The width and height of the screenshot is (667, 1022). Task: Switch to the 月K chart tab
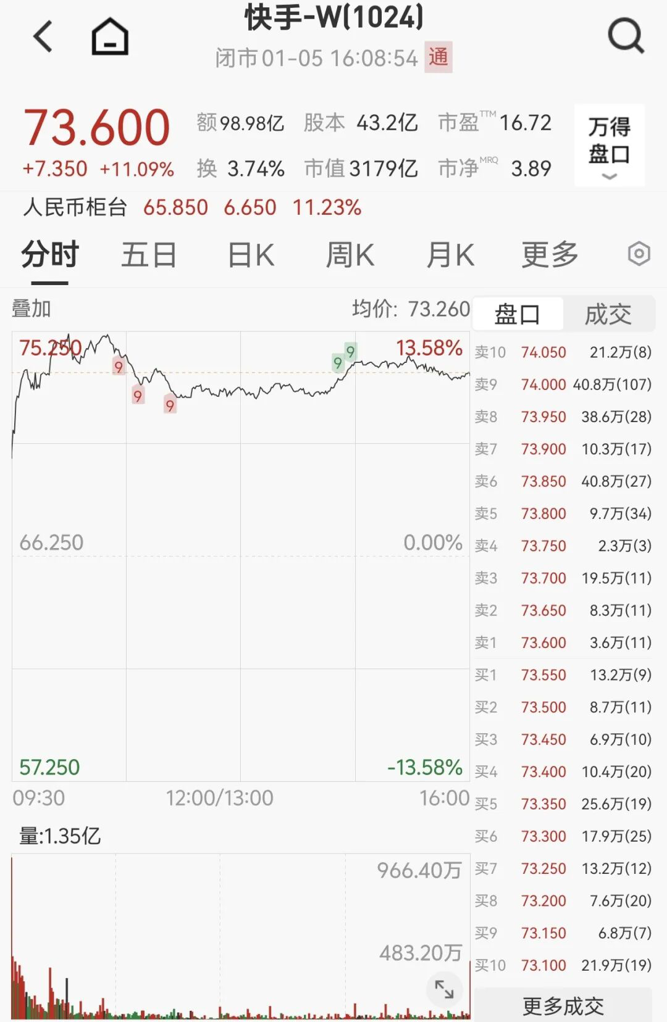coord(450,255)
